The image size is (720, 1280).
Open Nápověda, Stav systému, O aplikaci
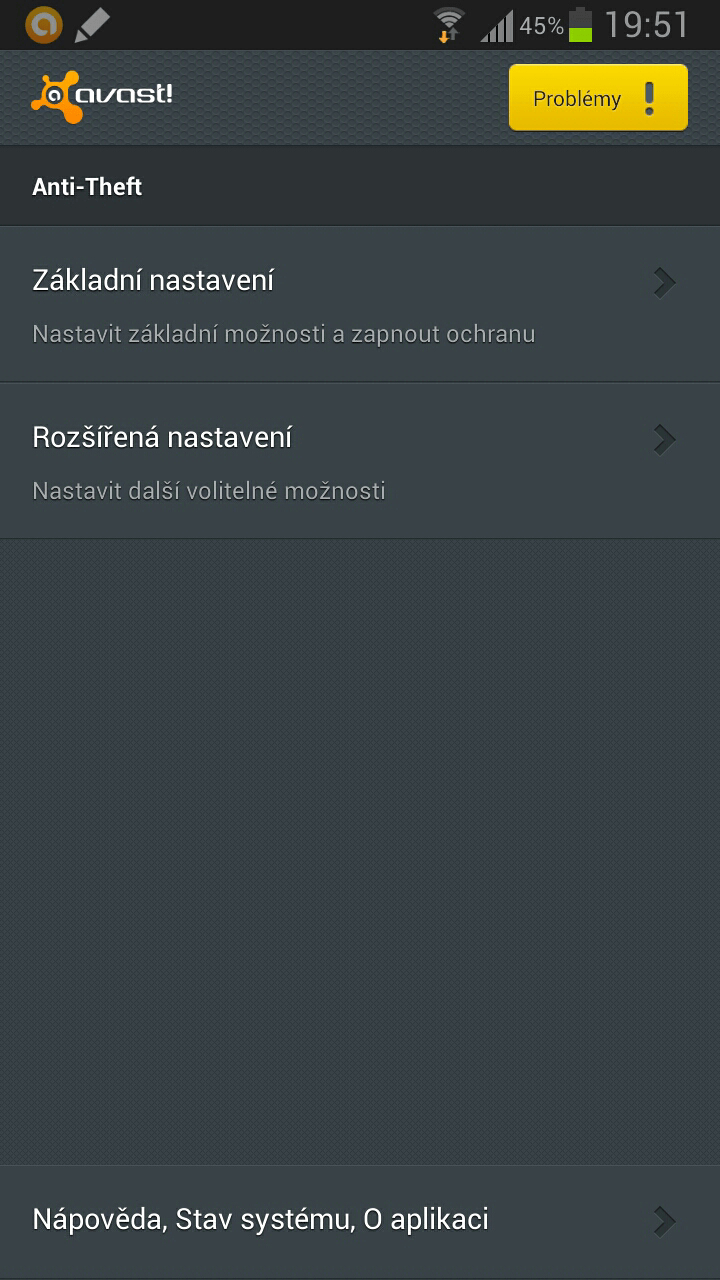click(360, 1220)
